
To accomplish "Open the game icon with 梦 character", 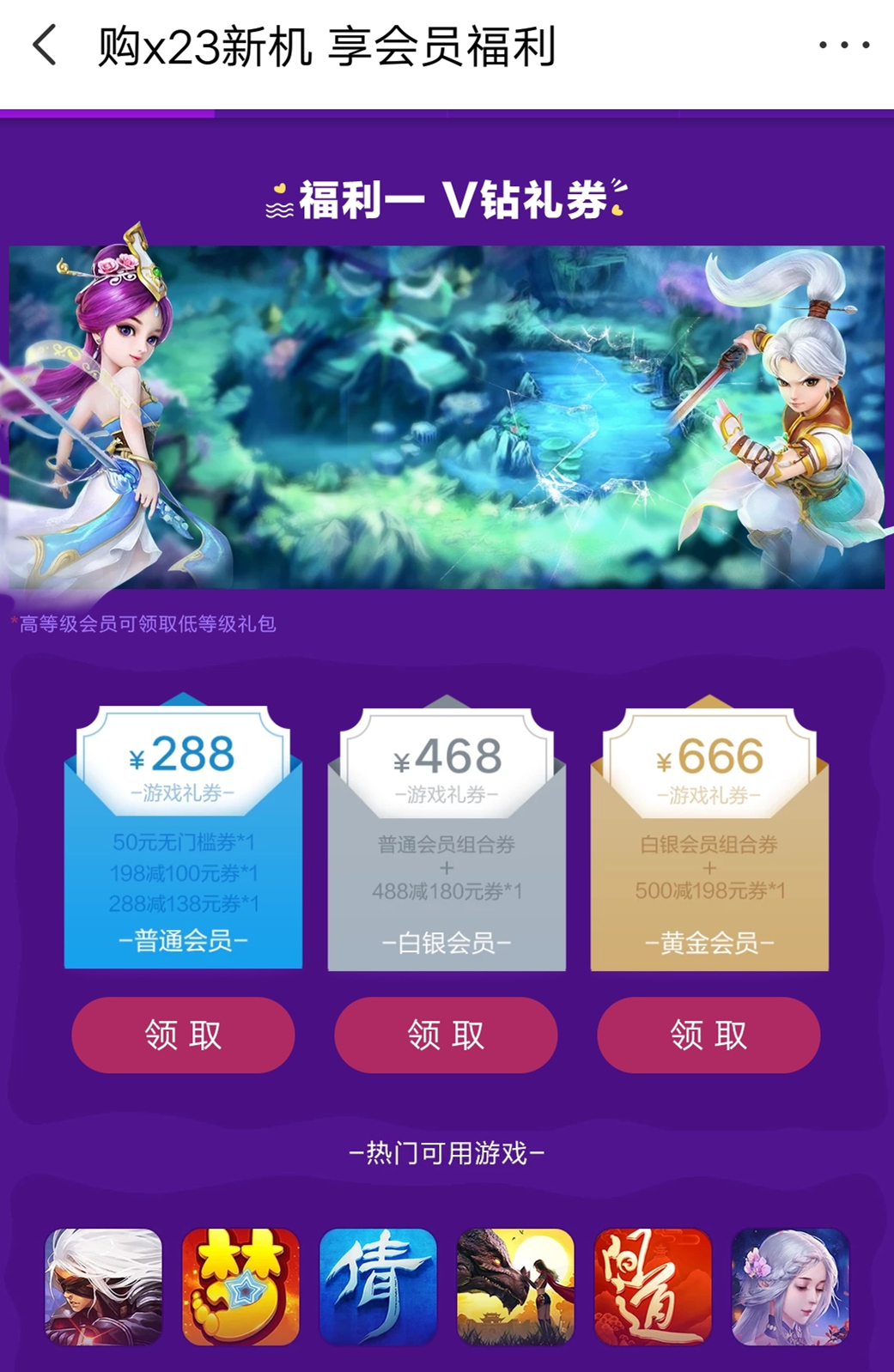I will [x=240, y=1286].
